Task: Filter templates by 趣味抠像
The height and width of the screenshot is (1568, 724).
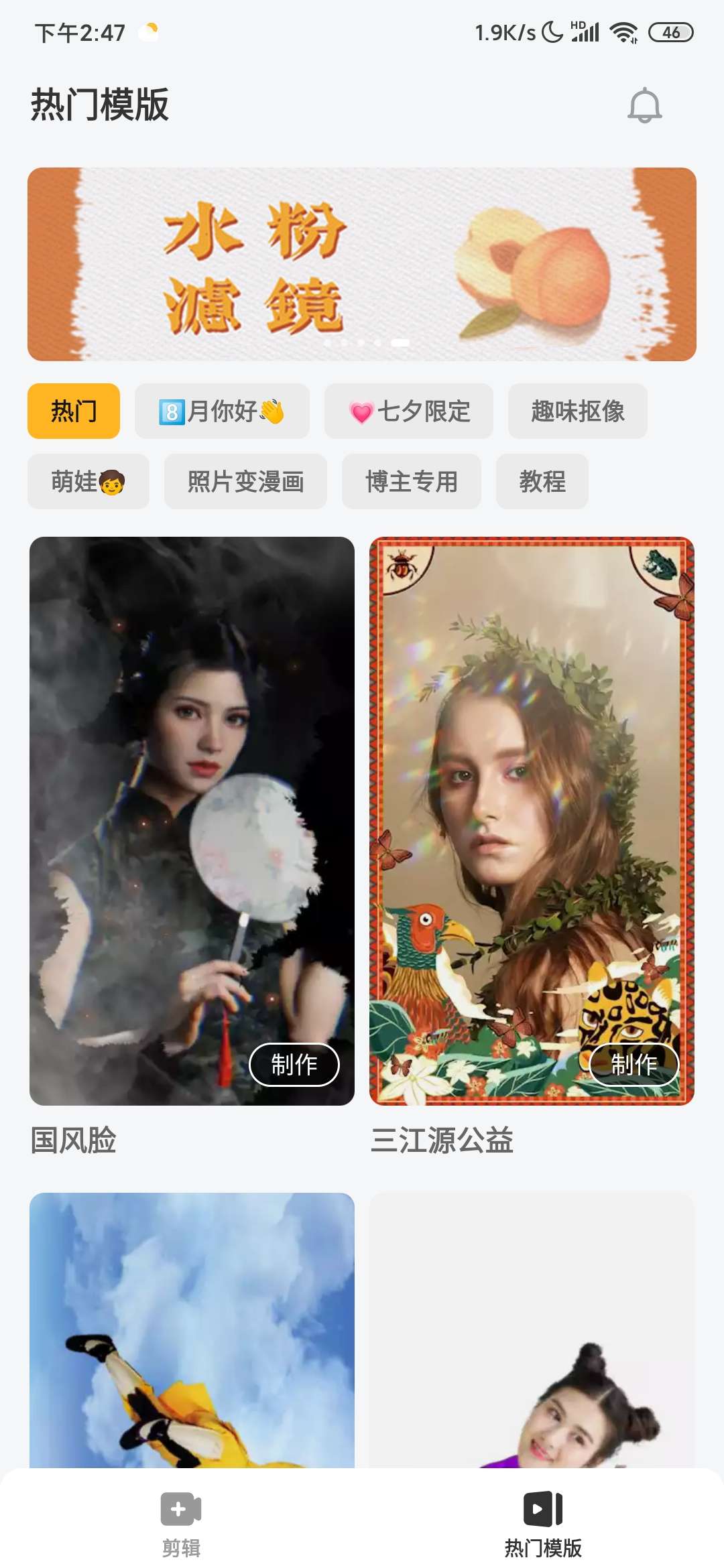Action: point(577,411)
